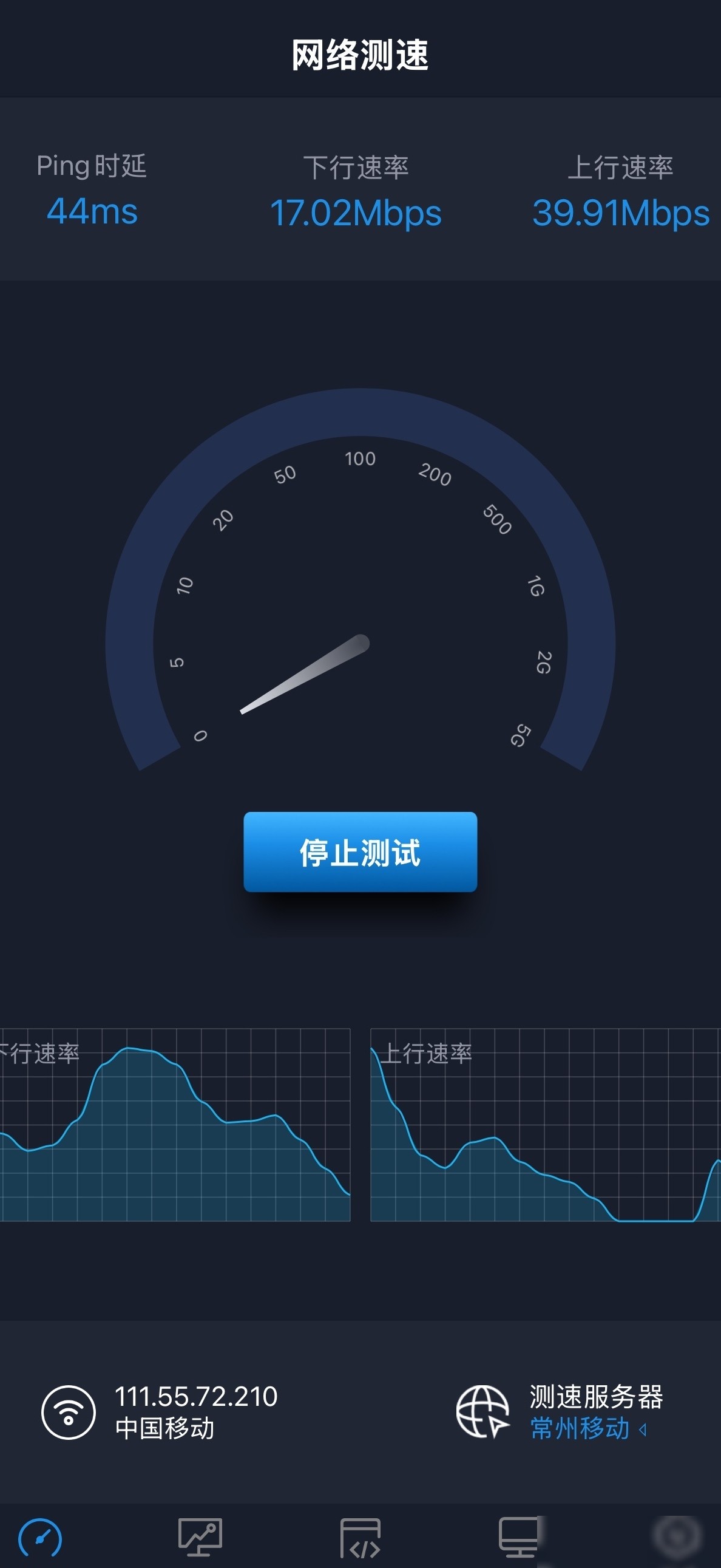Change the test server 常州移动

[x=587, y=1428]
